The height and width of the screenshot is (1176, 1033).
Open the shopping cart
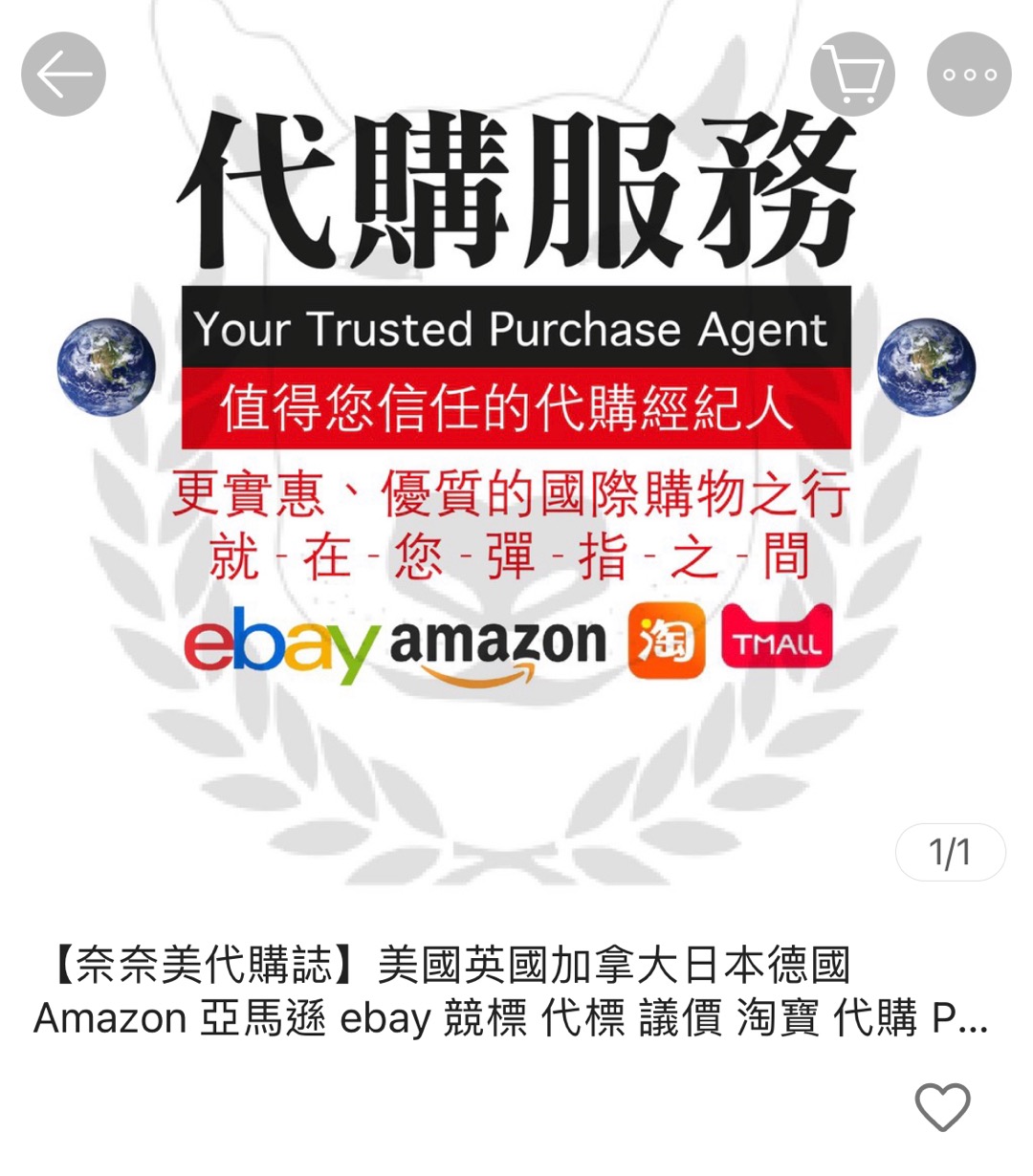click(852, 75)
